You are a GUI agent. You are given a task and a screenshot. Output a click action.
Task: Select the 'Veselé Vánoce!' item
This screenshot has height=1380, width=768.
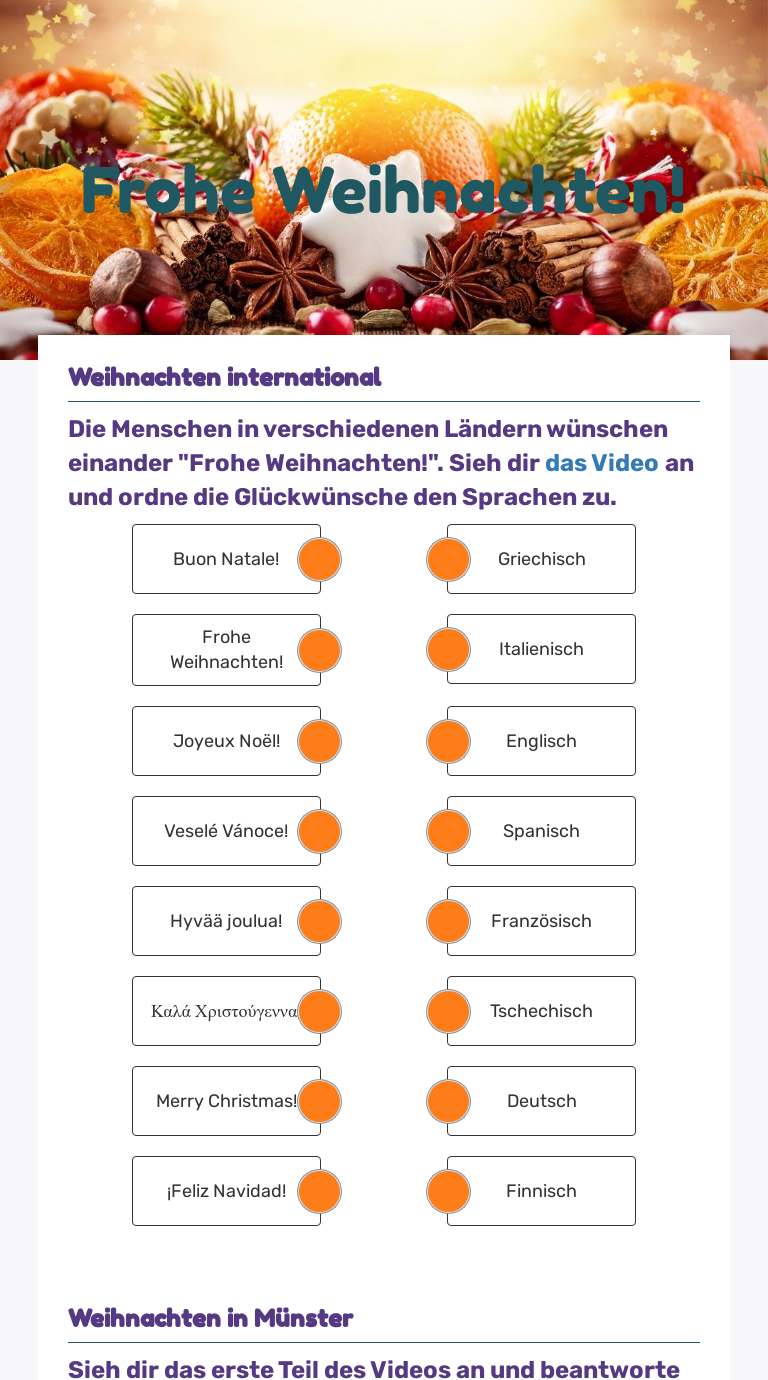(226, 831)
